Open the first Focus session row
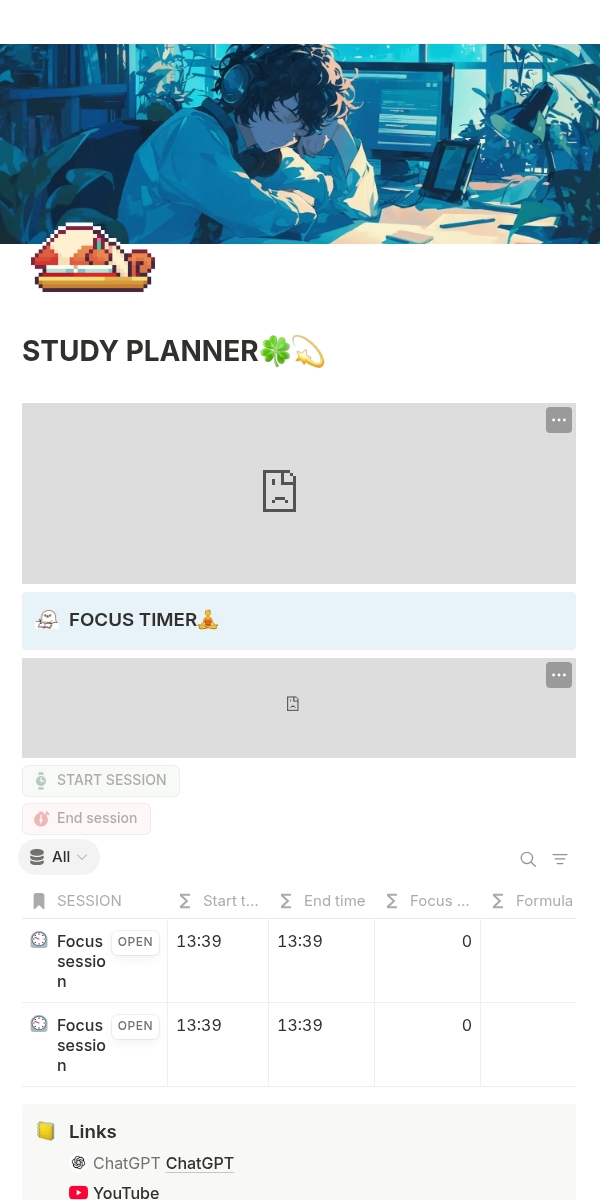This screenshot has width=600, height=1200. coord(135,942)
